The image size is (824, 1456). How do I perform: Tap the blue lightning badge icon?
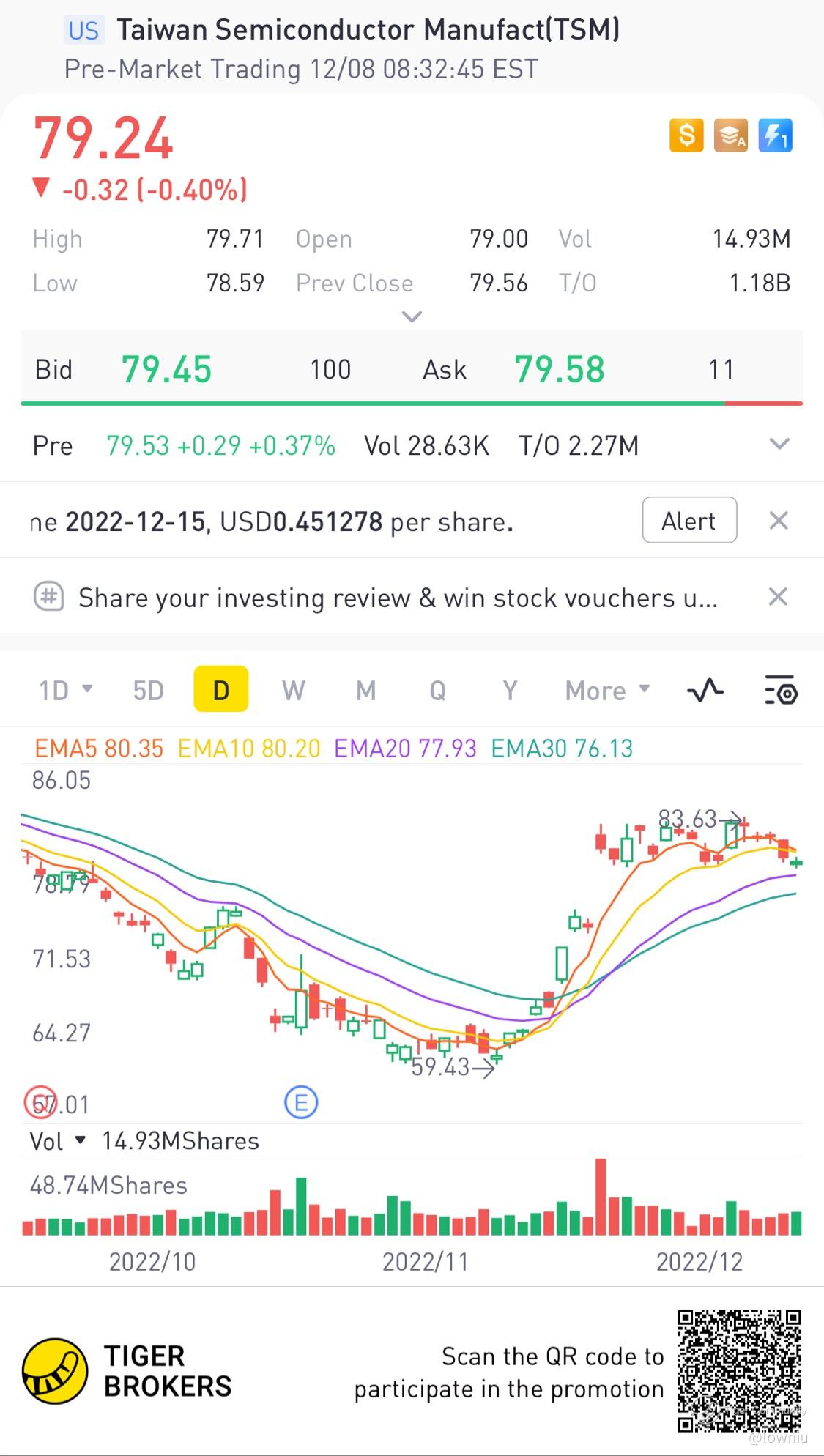click(775, 135)
